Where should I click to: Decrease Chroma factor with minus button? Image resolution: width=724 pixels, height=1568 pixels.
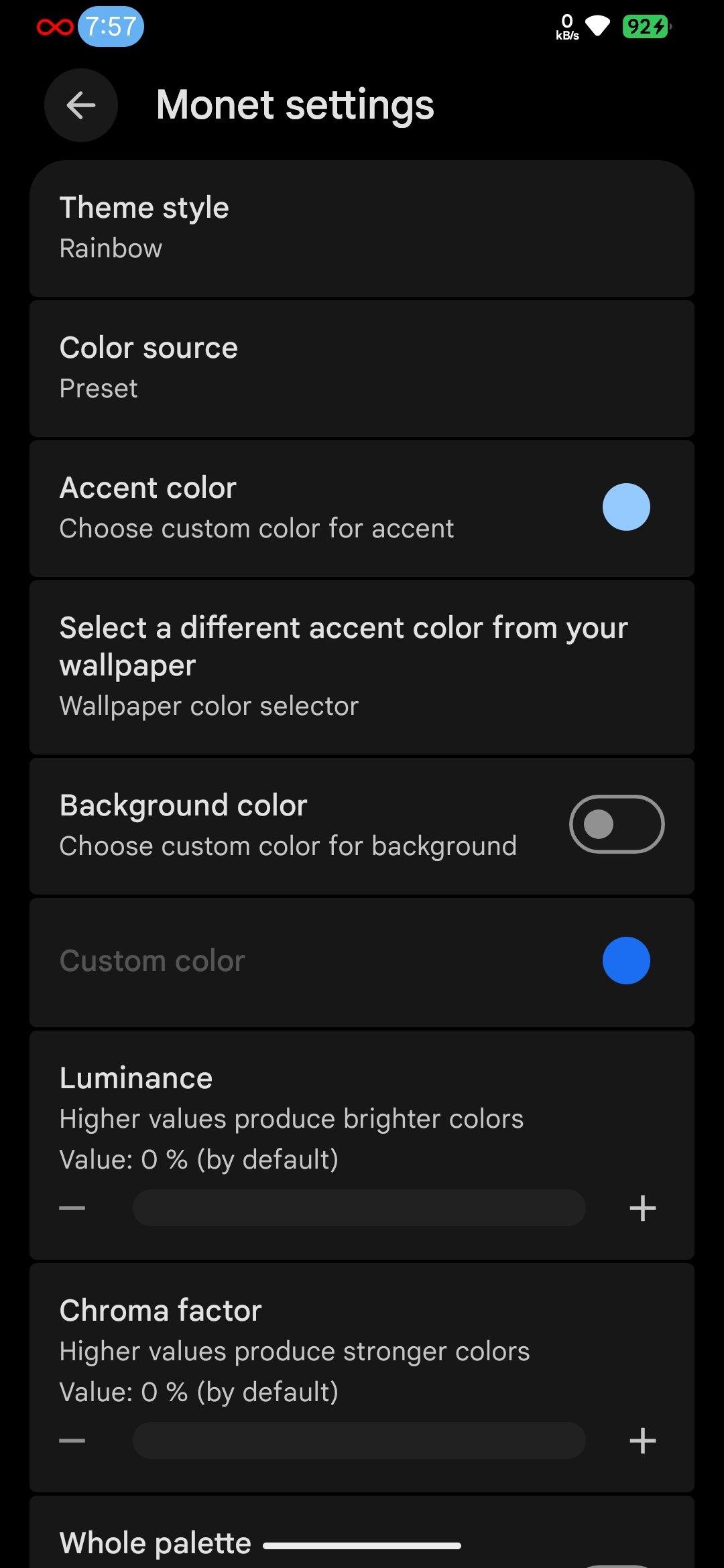pos(72,1441)
